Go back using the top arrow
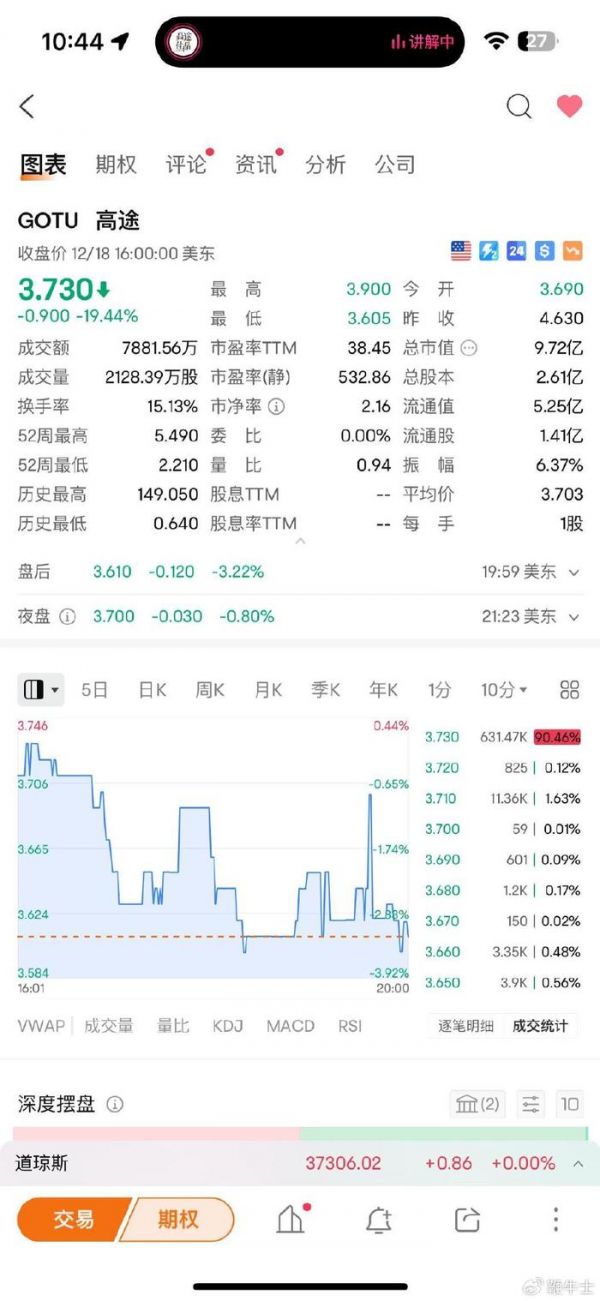600x1301 pixels. 27,106
